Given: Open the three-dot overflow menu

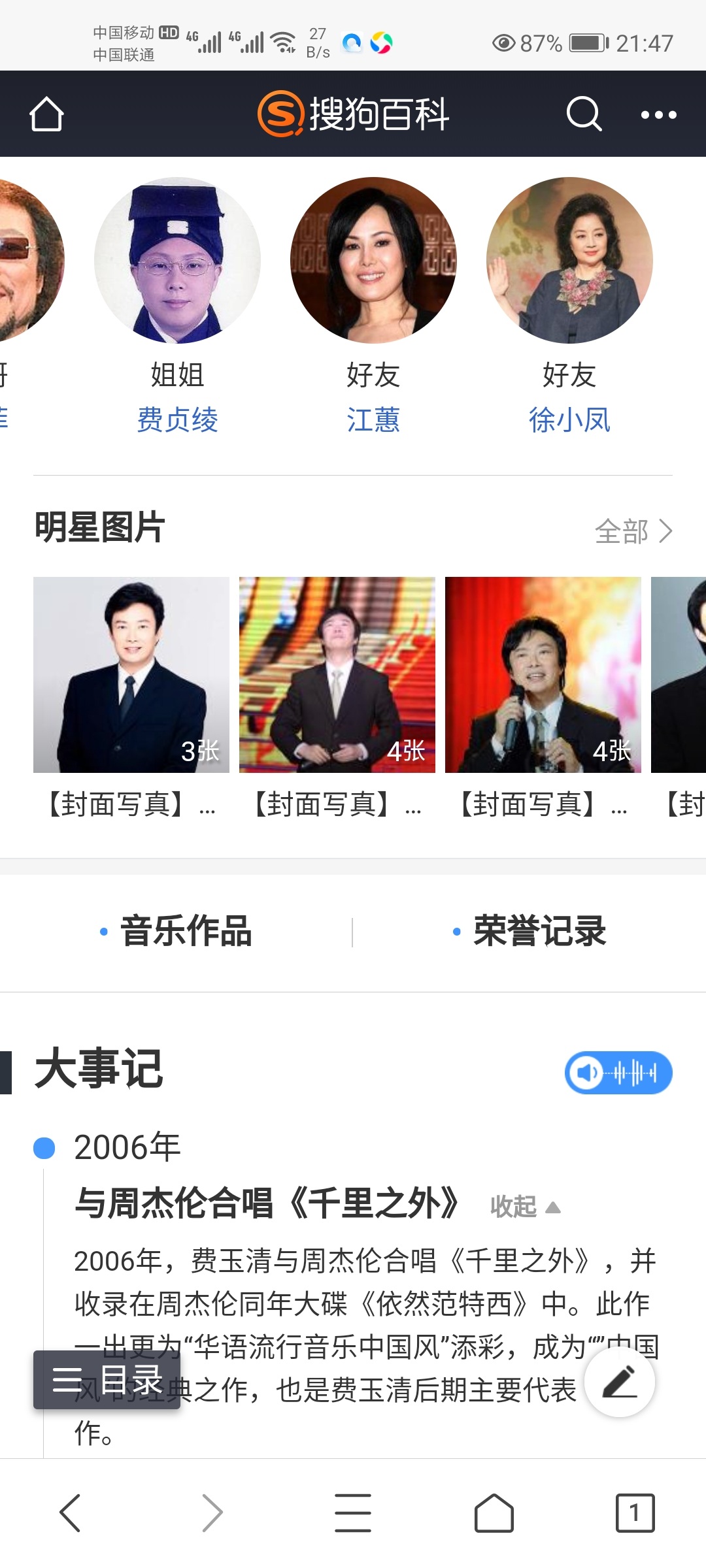Looking at the screenshot, I should coord(658,115).
